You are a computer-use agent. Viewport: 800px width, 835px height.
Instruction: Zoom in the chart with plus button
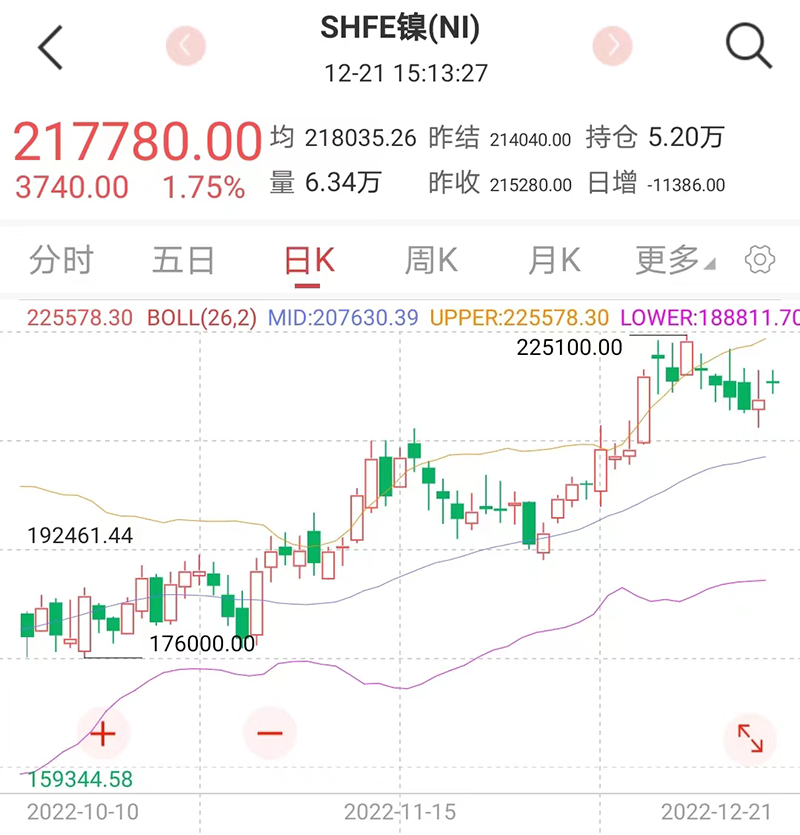tap(103, 734)
